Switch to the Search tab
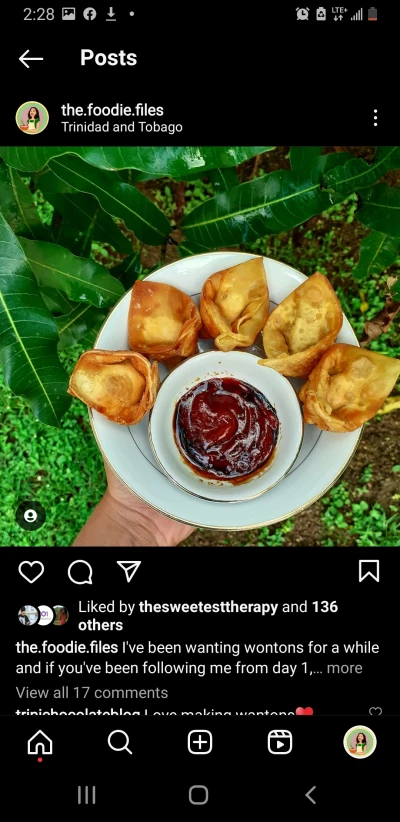The height and width of the screenshot is (822, 400). [120, 742]
